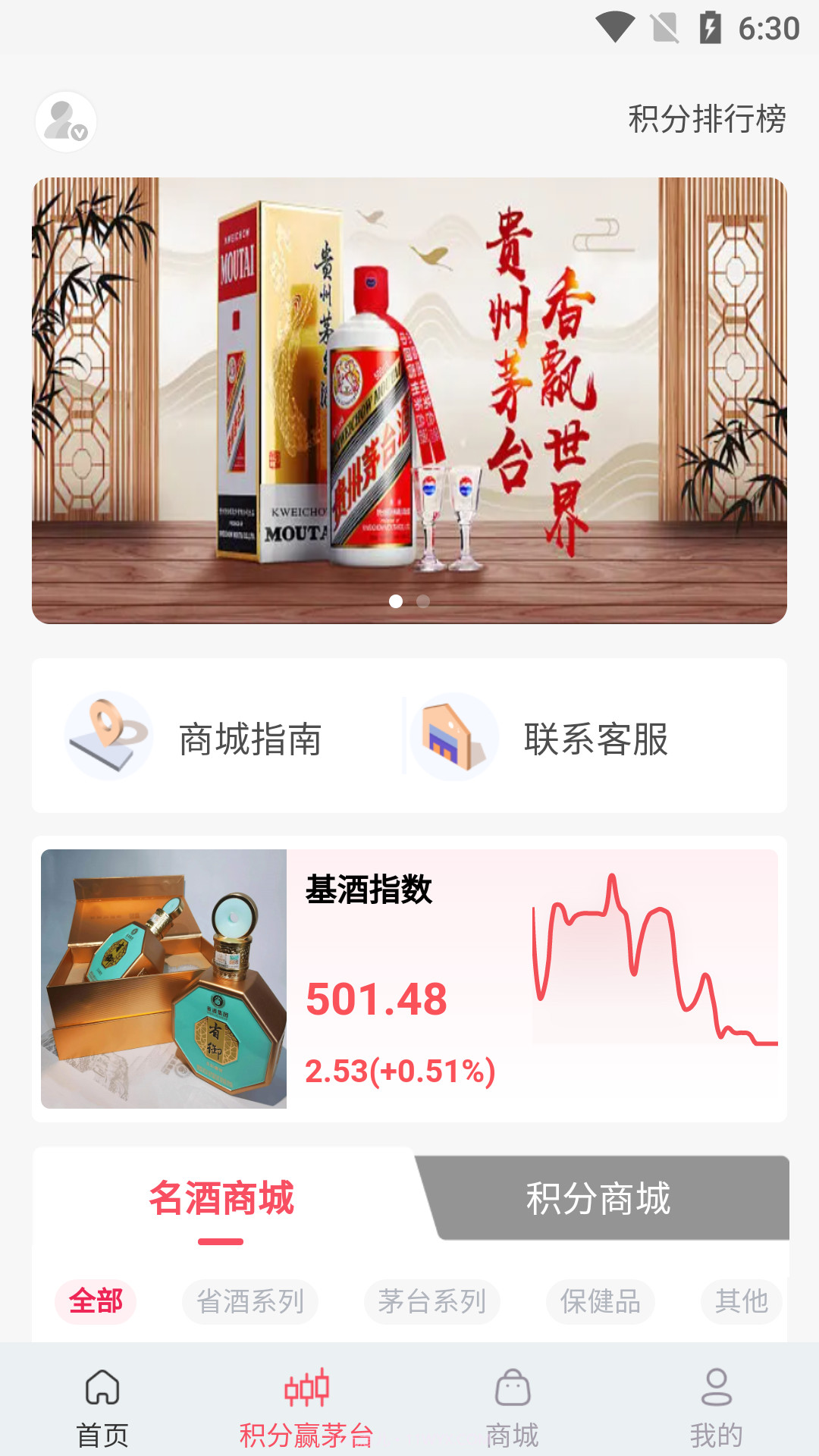Select the 保健品 filter chip
Screen dimensions: 819x1456
pyautogui.click(x=600, y=1301)
